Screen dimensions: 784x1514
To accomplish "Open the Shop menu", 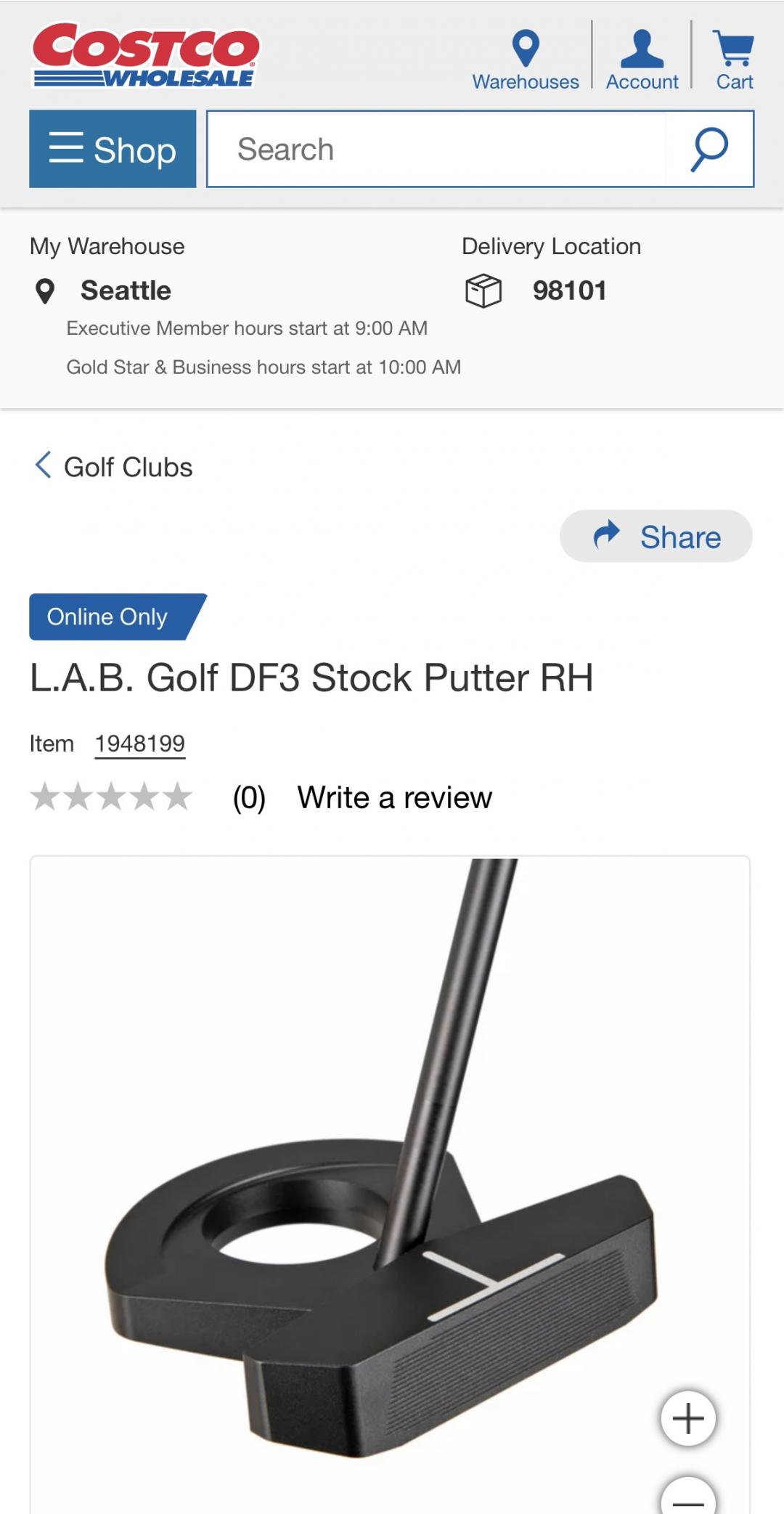I will [x=113, y=149].
